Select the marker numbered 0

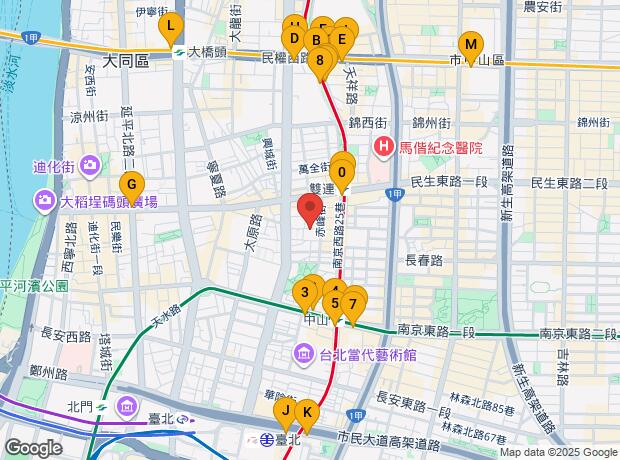(343, 172)
